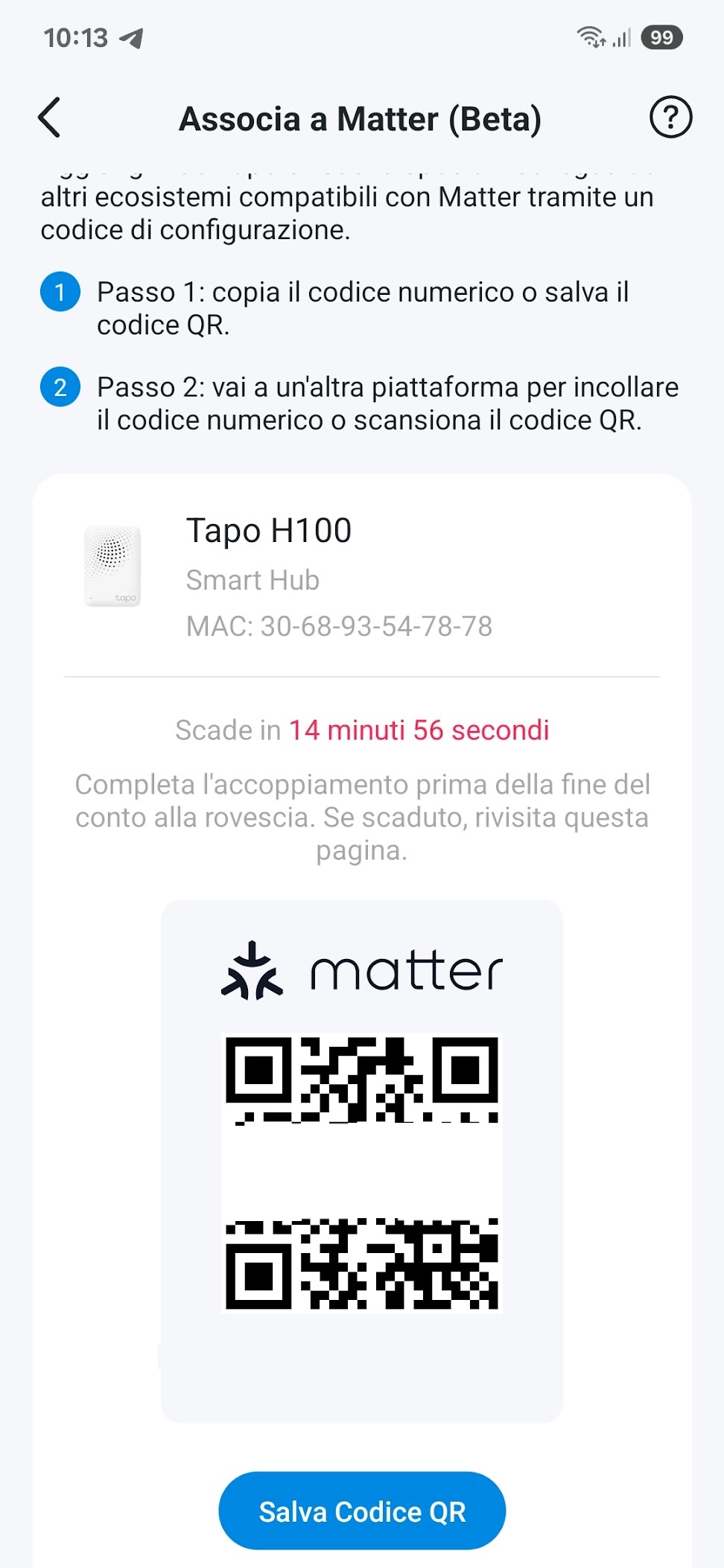Tap the expiration countdown timer text
724x1568 pixels.
coord(418,730)
